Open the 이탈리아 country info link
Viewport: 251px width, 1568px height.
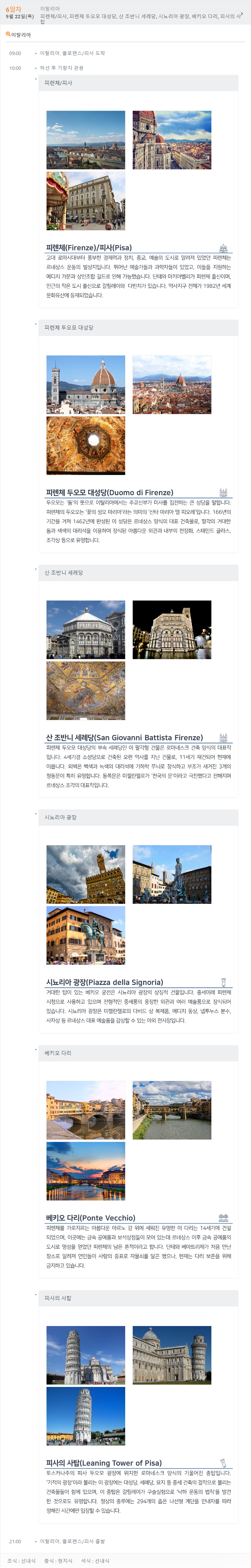coord(18,35)
